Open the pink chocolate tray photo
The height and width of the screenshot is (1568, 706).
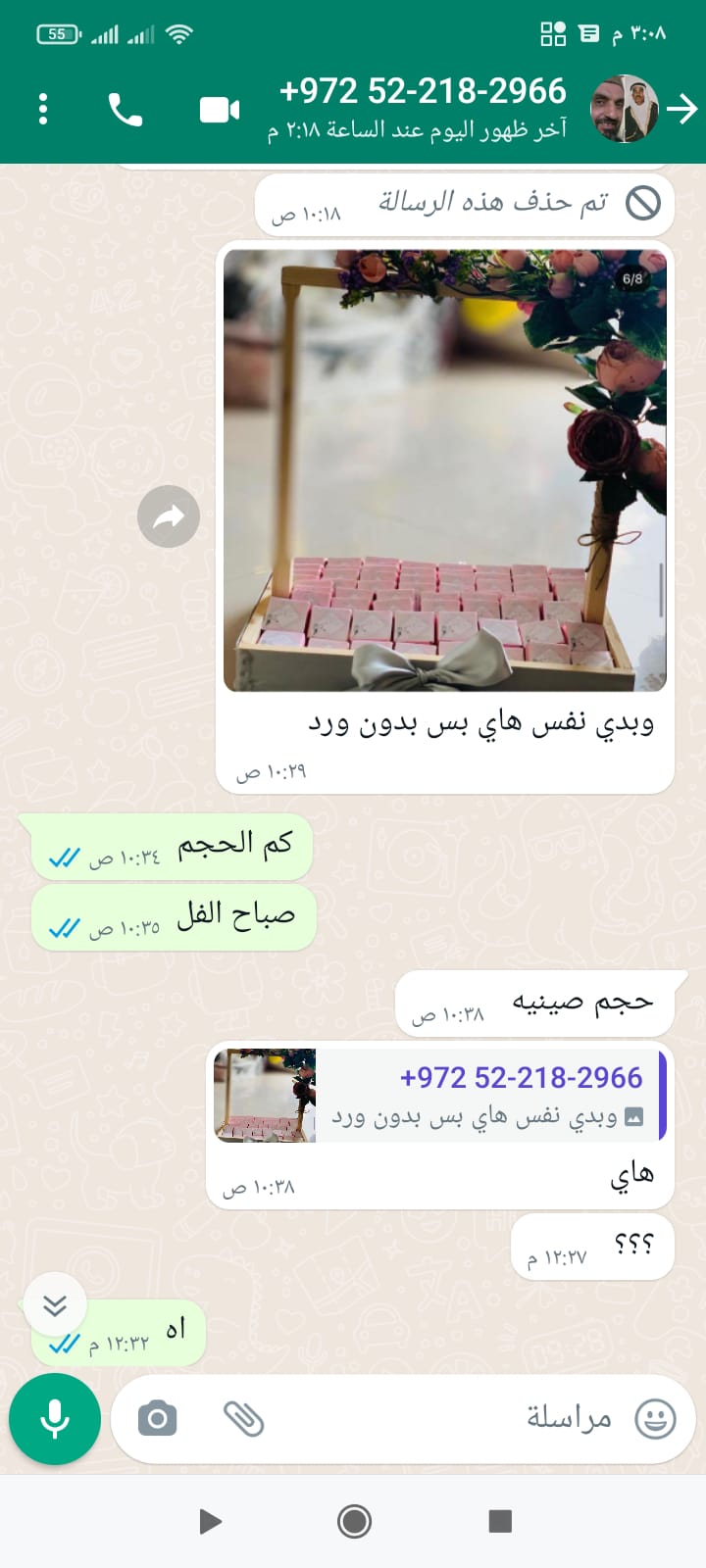tap(445, 470)
